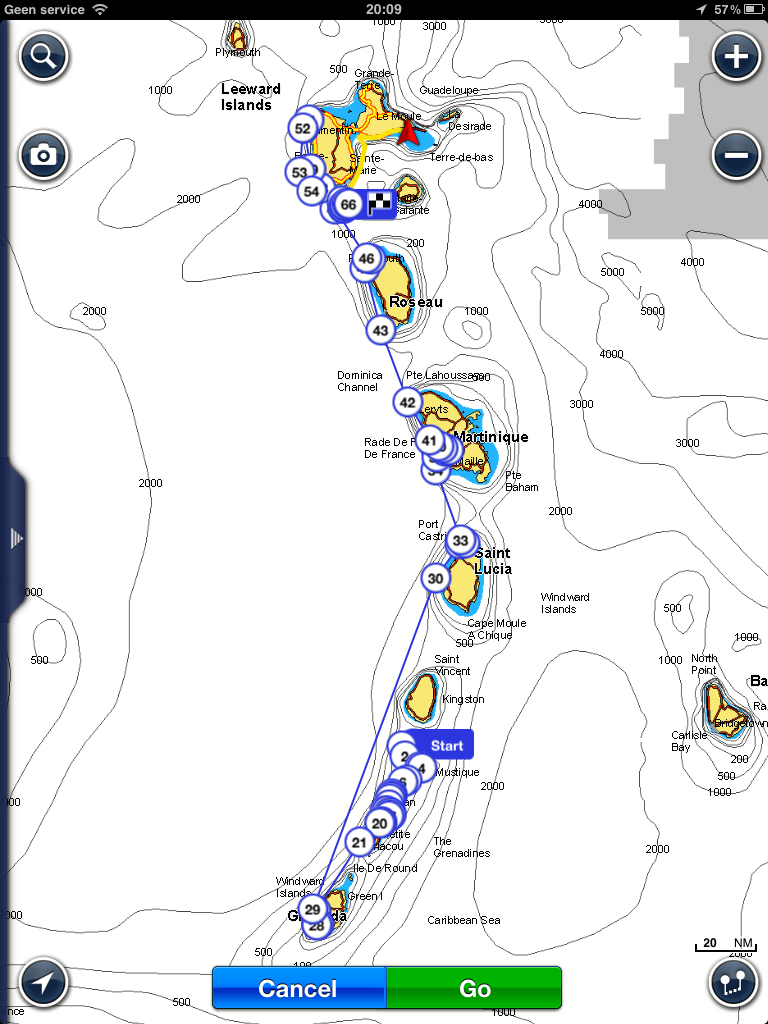Center map on current location

(x=44, y=983)
